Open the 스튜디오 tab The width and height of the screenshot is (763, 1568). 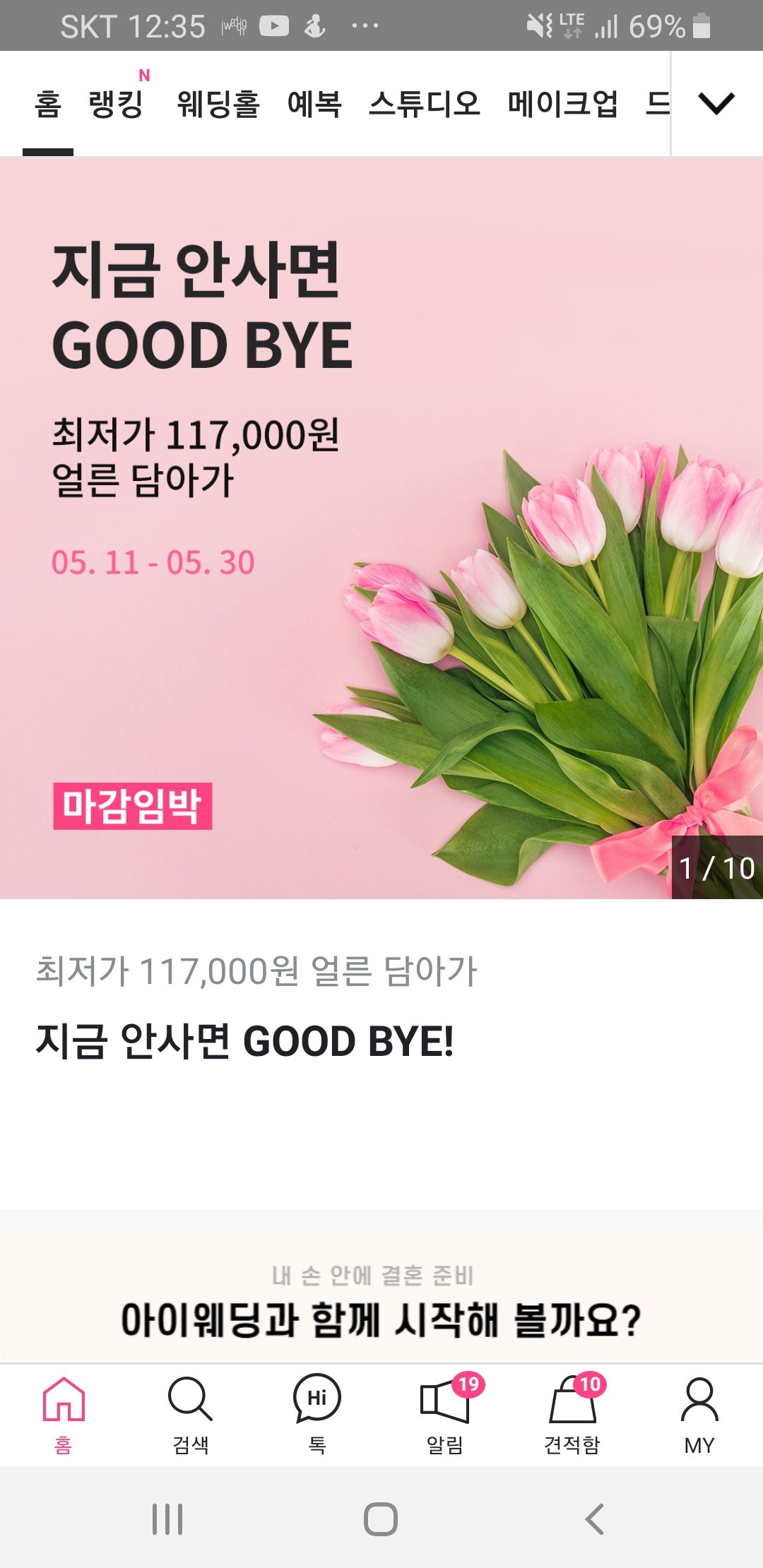click(x=425, y=104)
